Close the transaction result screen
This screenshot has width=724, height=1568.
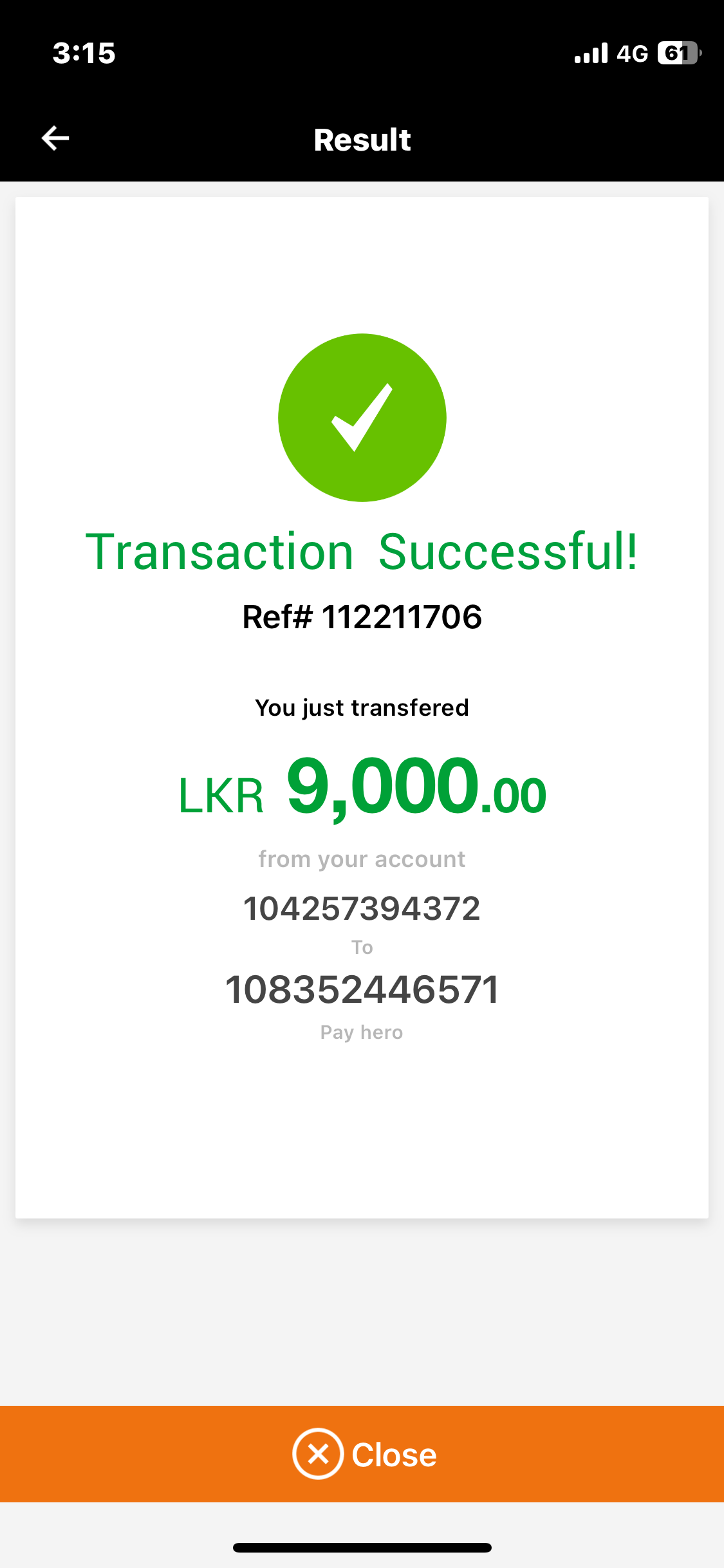point(363,1454)
